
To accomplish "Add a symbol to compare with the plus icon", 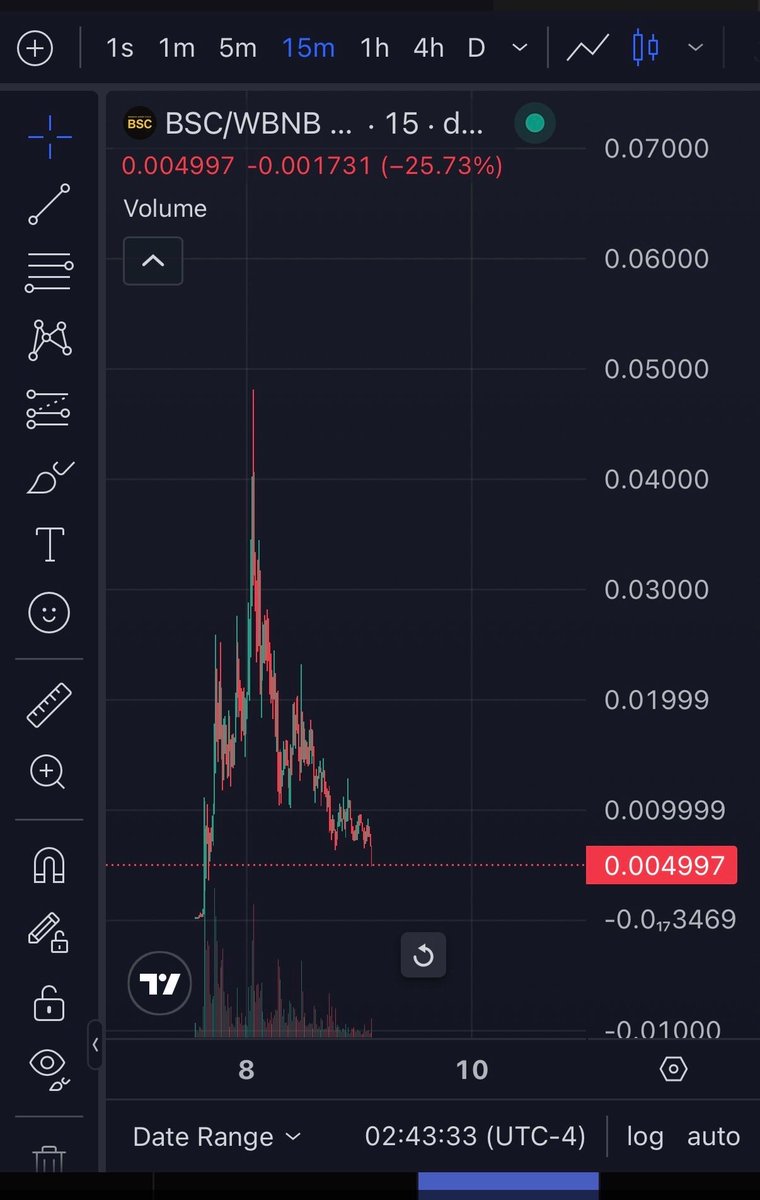I will pyautogui.click(x=35, y=48).
